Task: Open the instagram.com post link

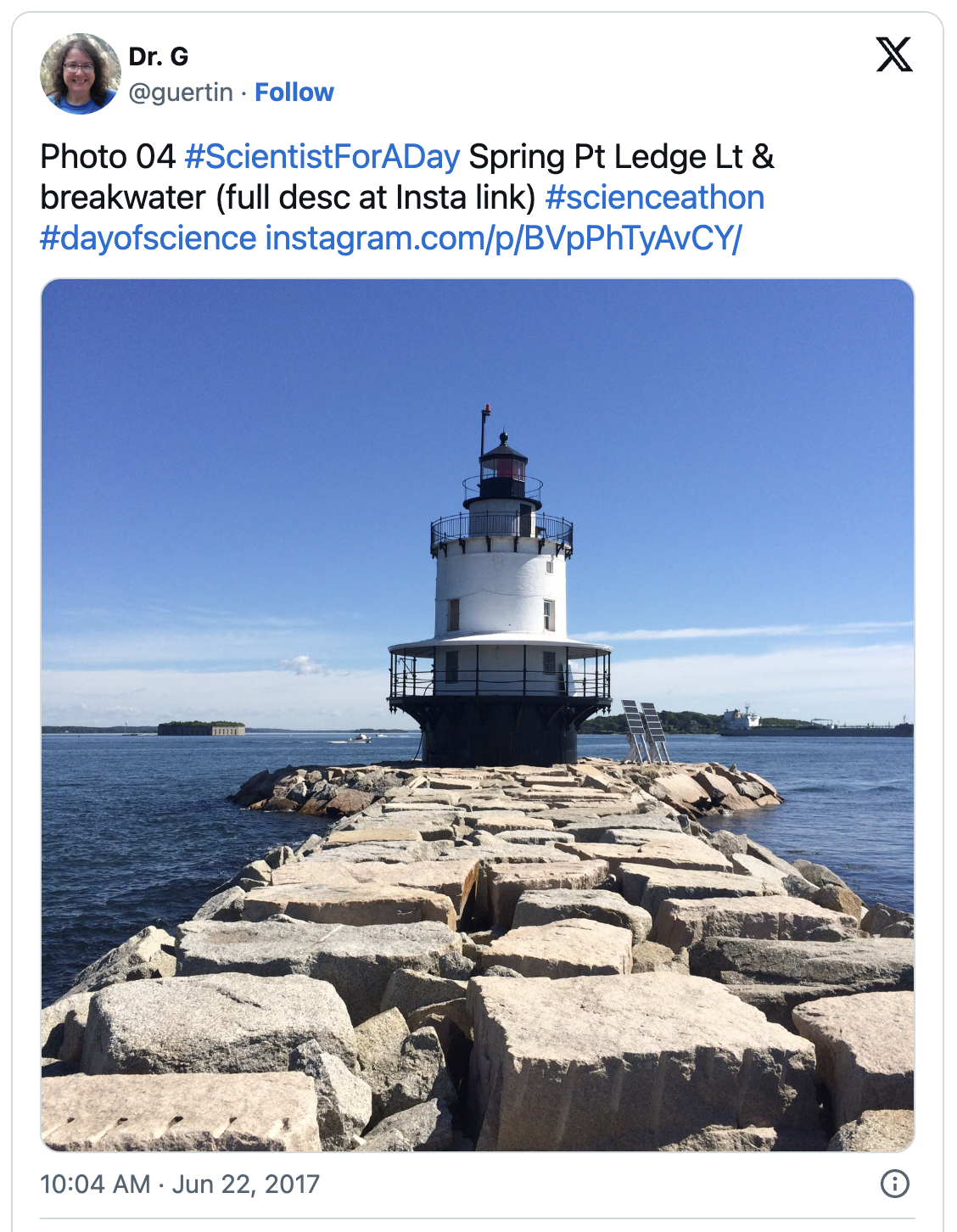Action: tap(503, 238)
